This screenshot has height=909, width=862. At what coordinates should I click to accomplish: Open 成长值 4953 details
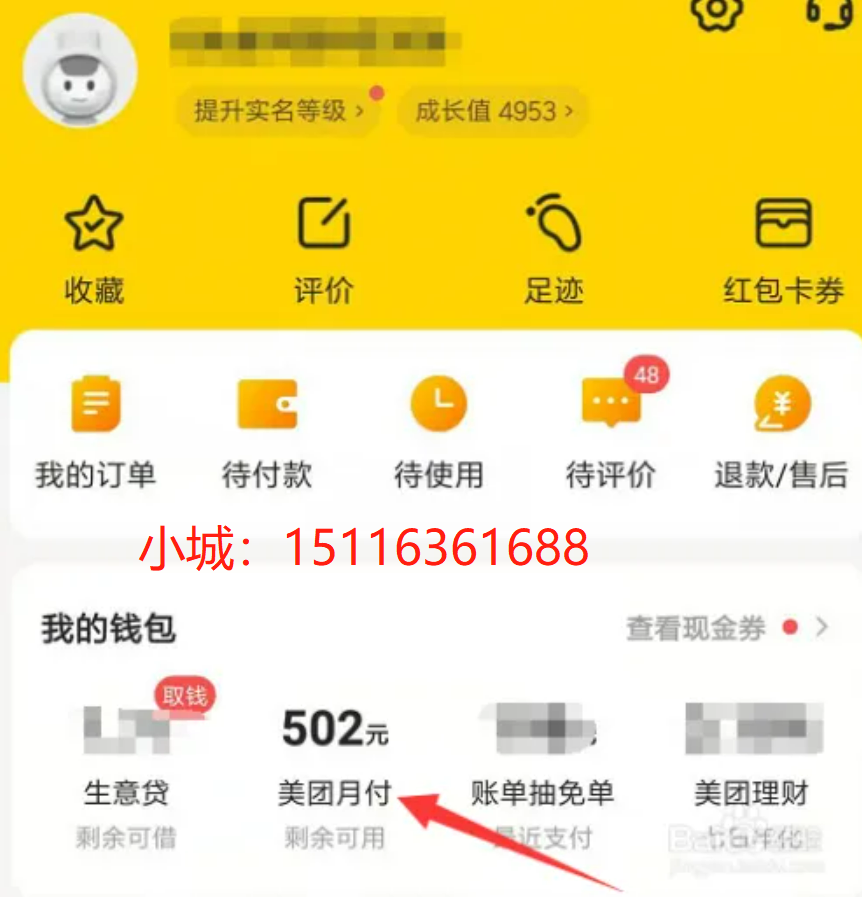click(x=493, y=110)
